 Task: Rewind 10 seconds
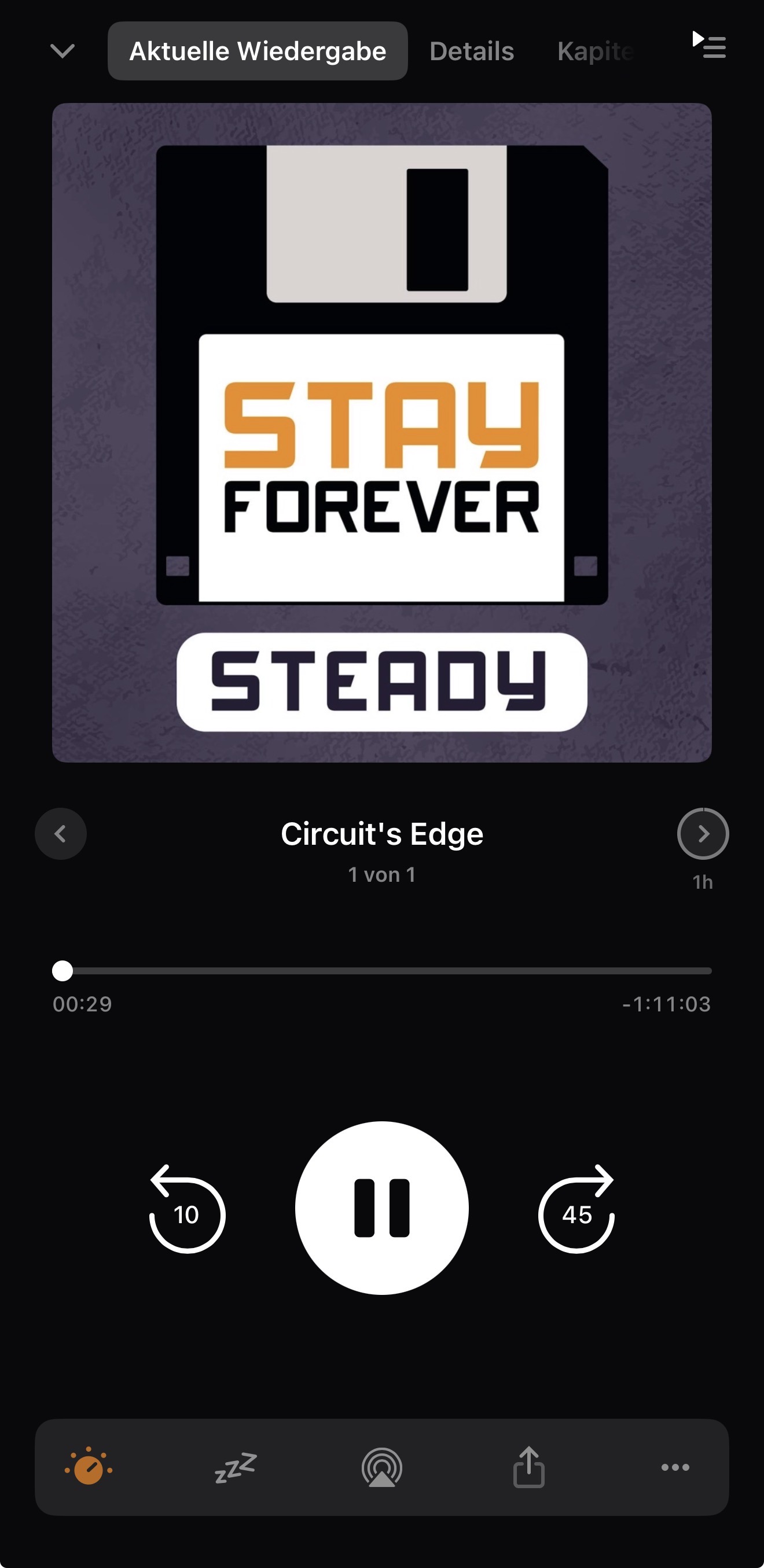[x=187, y=1210]
